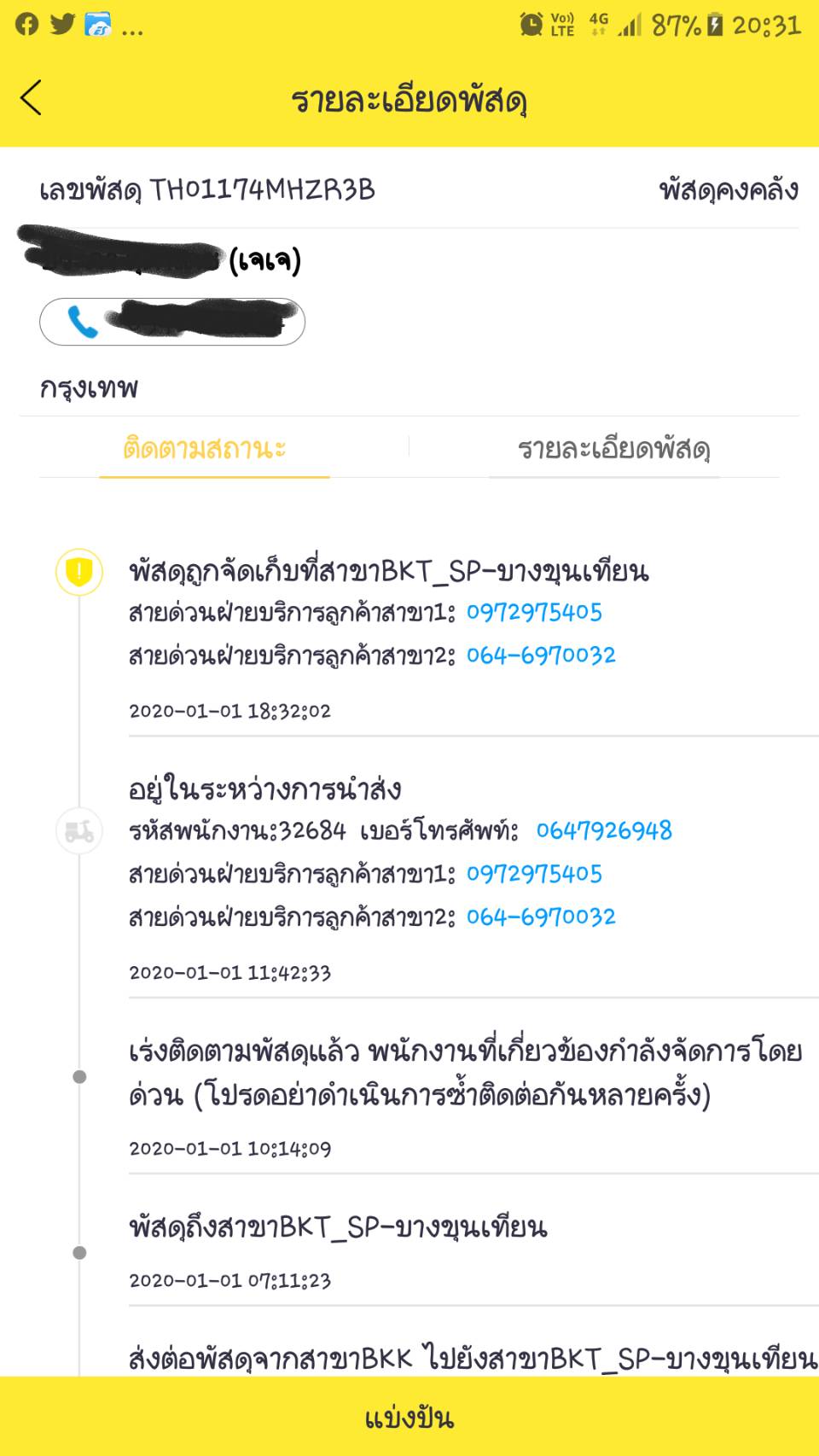Call 064-6970032 under the out-for-delivery status
This screenshot has width=819, height=1456.
[x=541, y=917]
